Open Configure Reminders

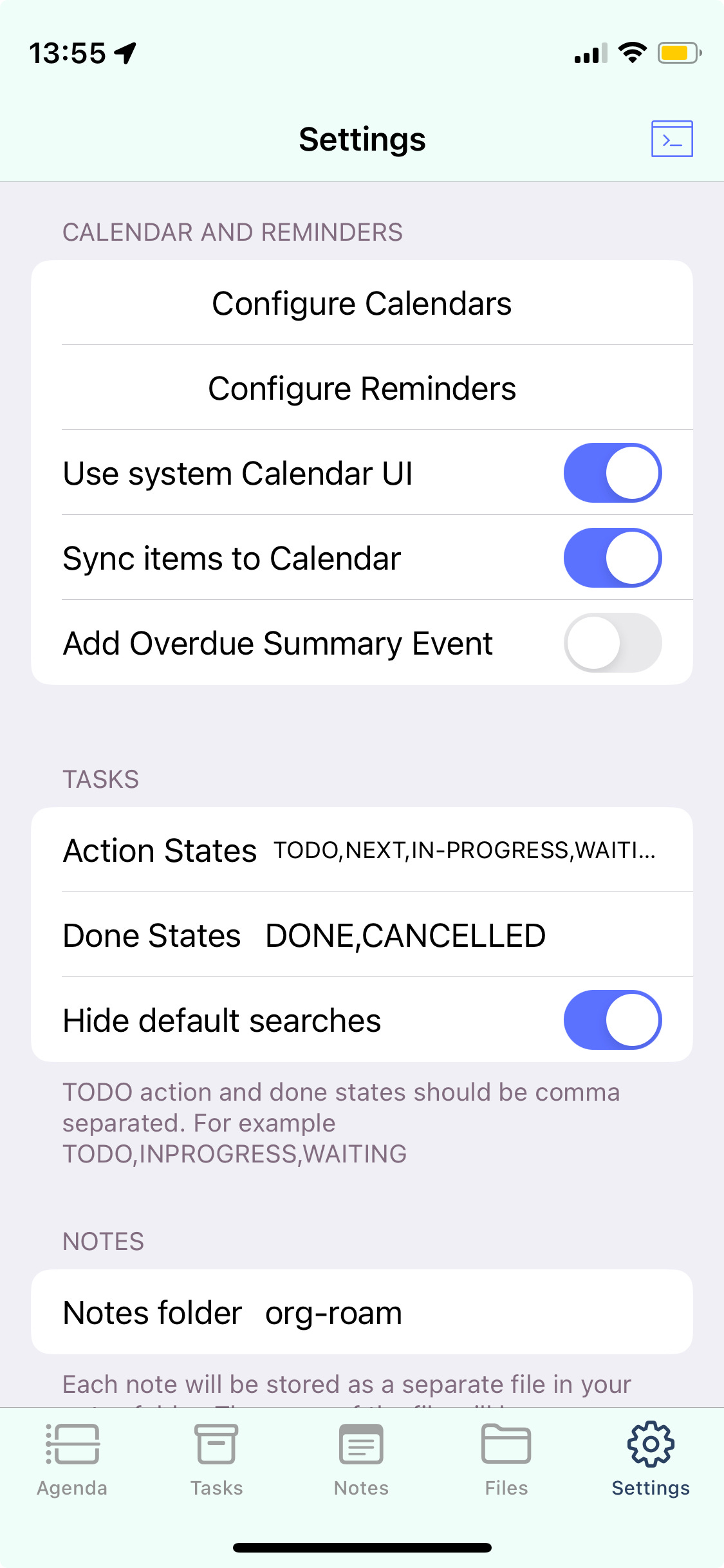pyautogui.click(x=362, y=388)
